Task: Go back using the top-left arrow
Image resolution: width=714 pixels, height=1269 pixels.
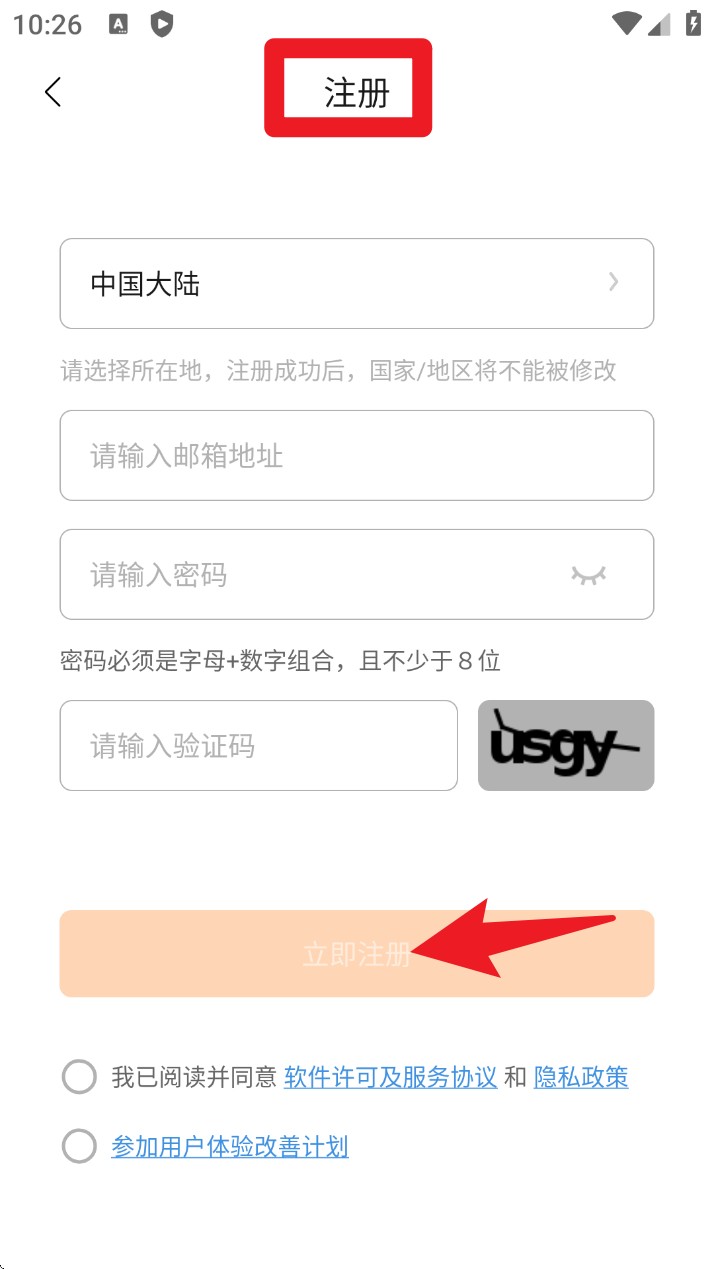Action: point(53,92)
